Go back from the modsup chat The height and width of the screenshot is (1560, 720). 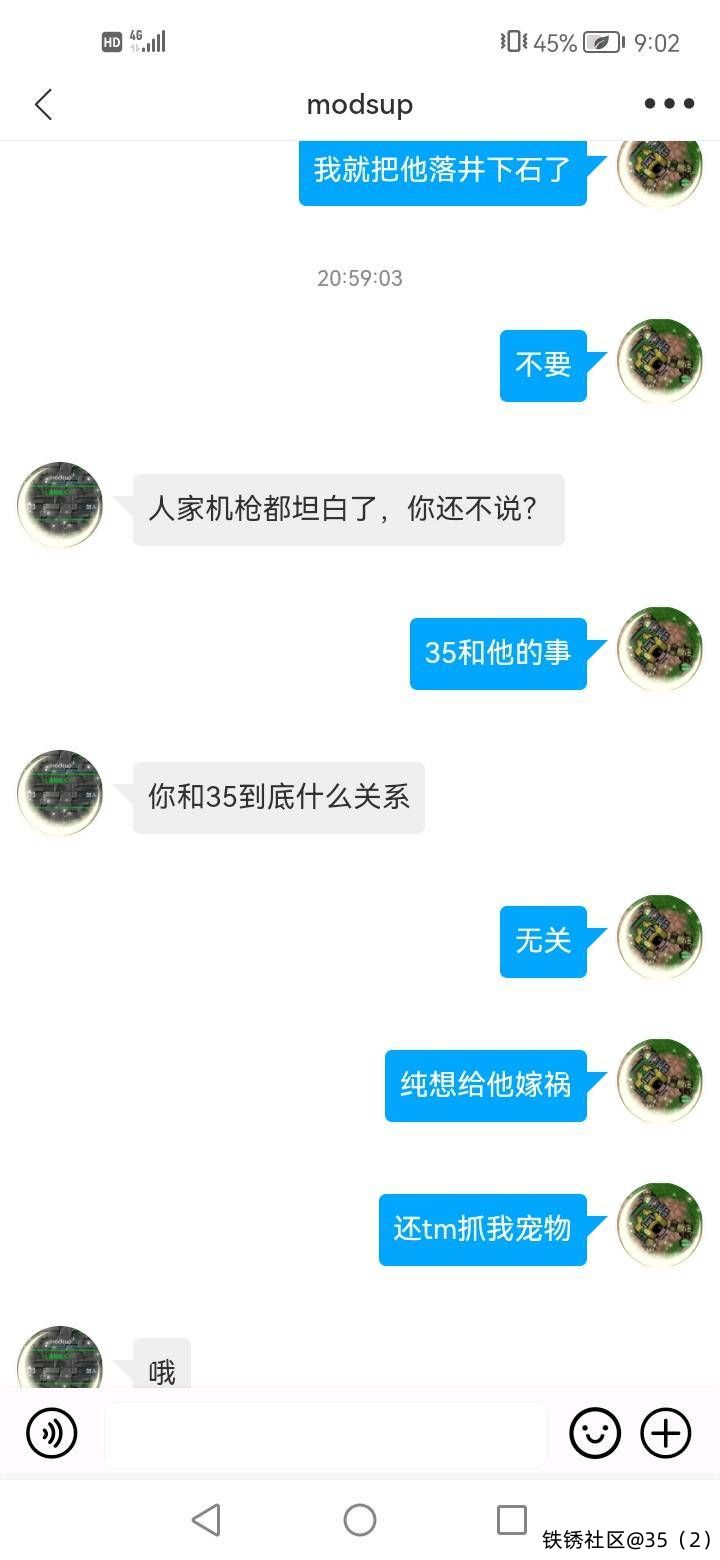pyautogui.click(x=43, y=104)
